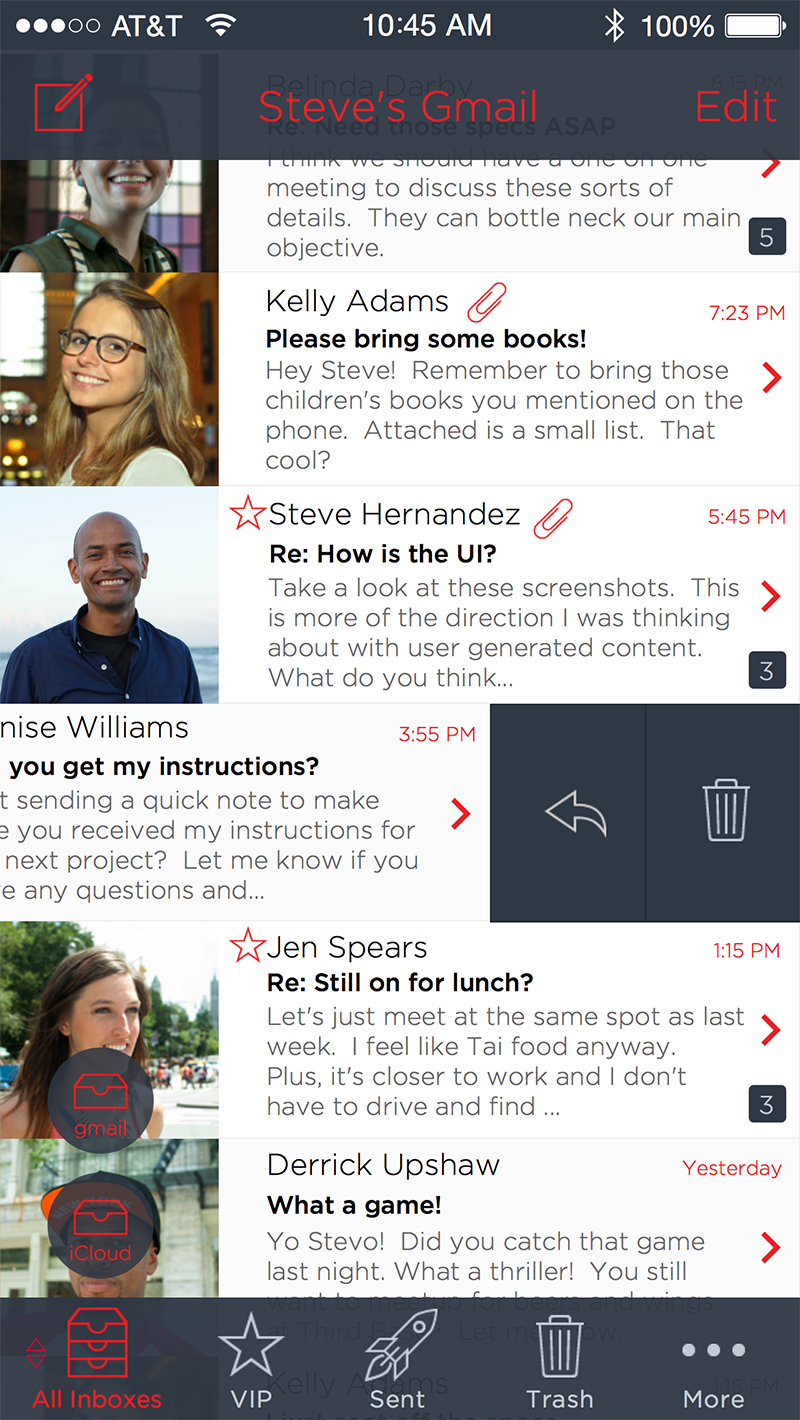The image size is (800, 1420).
Task: Toggle the star on Steve Hernandez's email
Action: click(247, 513)
